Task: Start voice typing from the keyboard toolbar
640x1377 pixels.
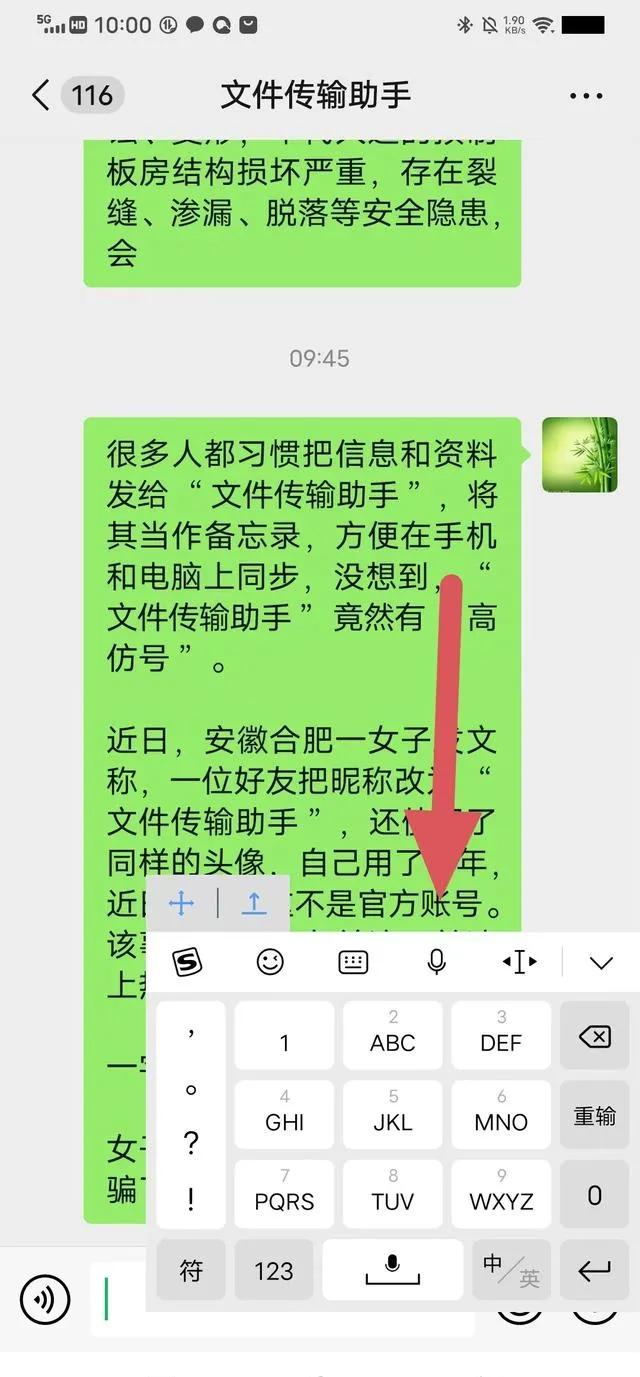Action: [436, 962]
